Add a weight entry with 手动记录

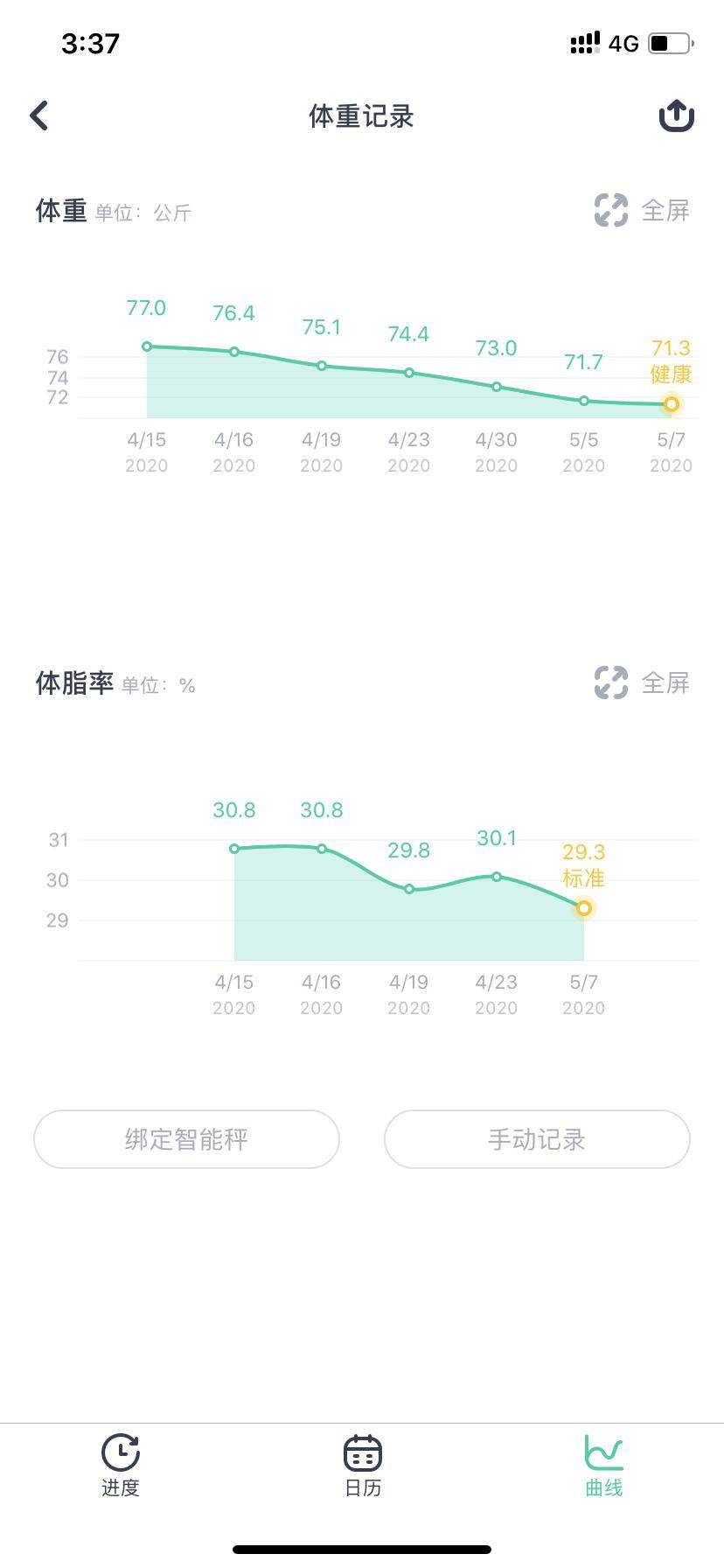[x=537, y=1139]
